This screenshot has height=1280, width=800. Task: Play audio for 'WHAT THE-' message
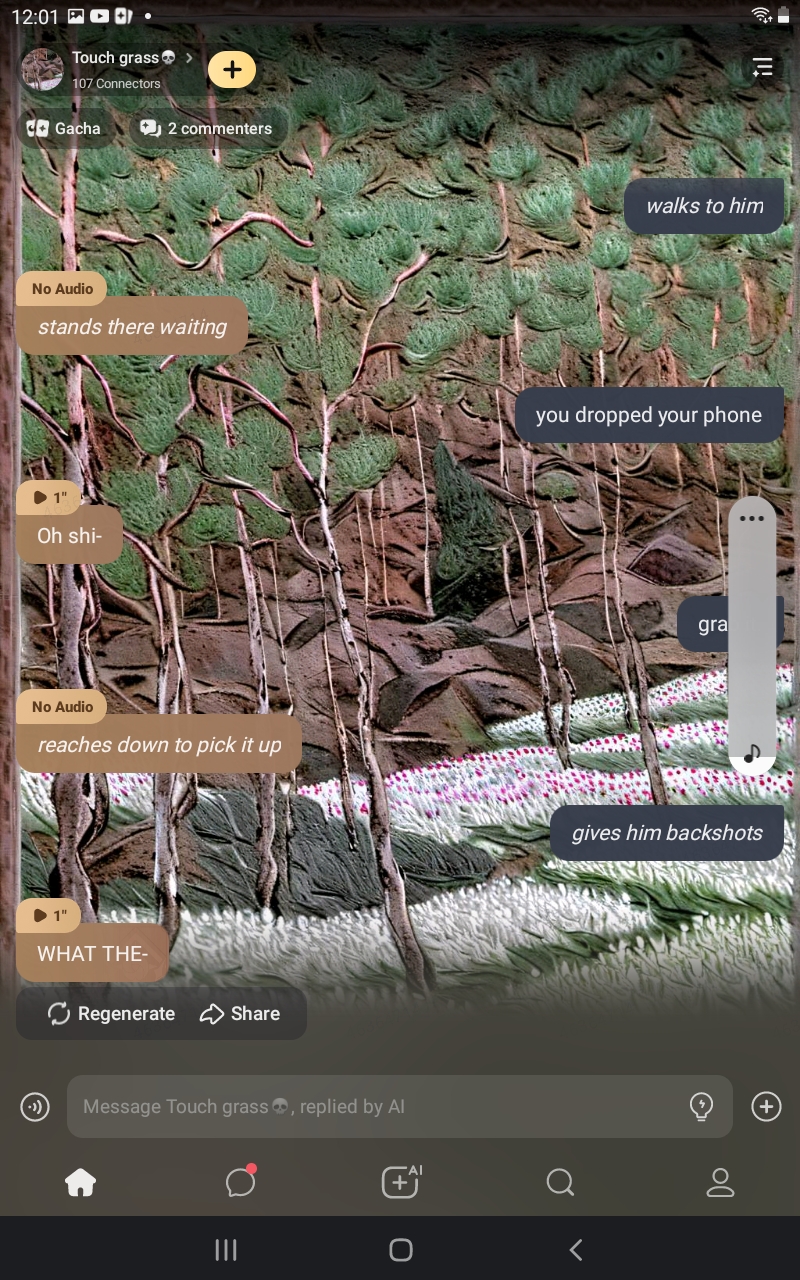tap(49, 915)
